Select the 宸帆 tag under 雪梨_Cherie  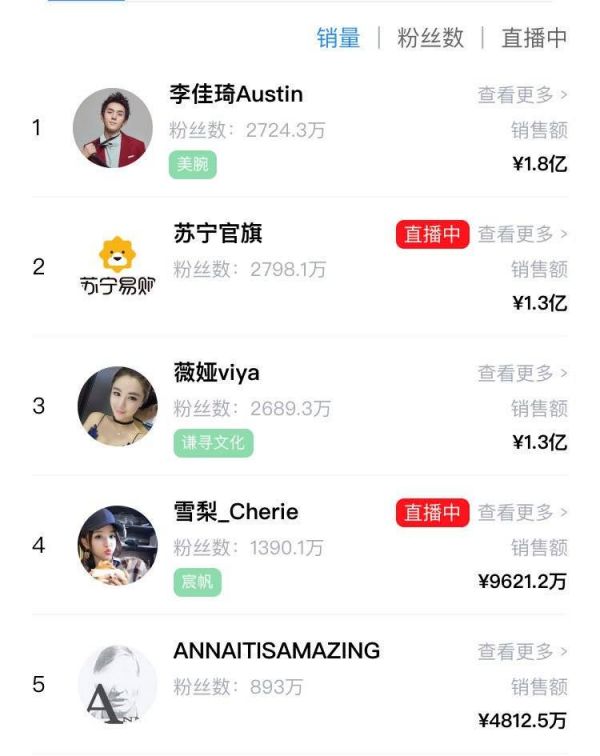click(x=196, y=582)
